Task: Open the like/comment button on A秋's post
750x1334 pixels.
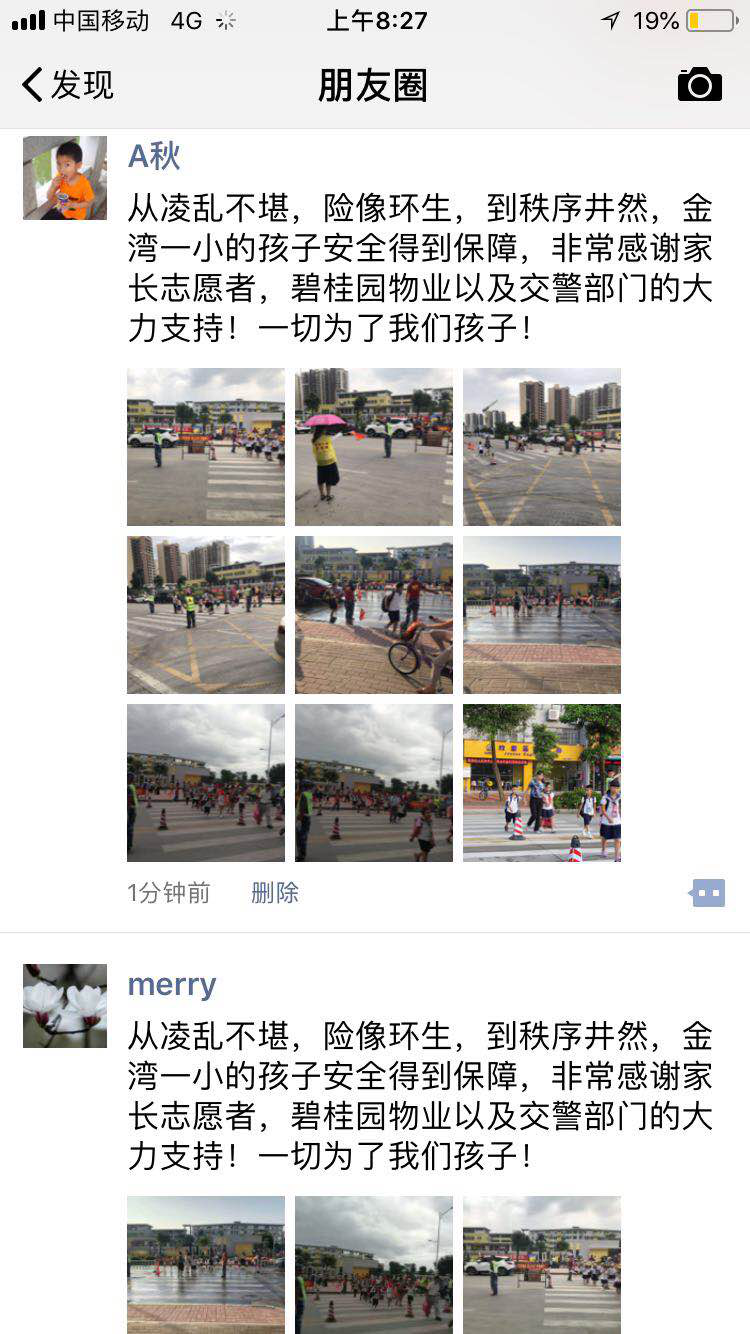Action: [x=707, y=893]
